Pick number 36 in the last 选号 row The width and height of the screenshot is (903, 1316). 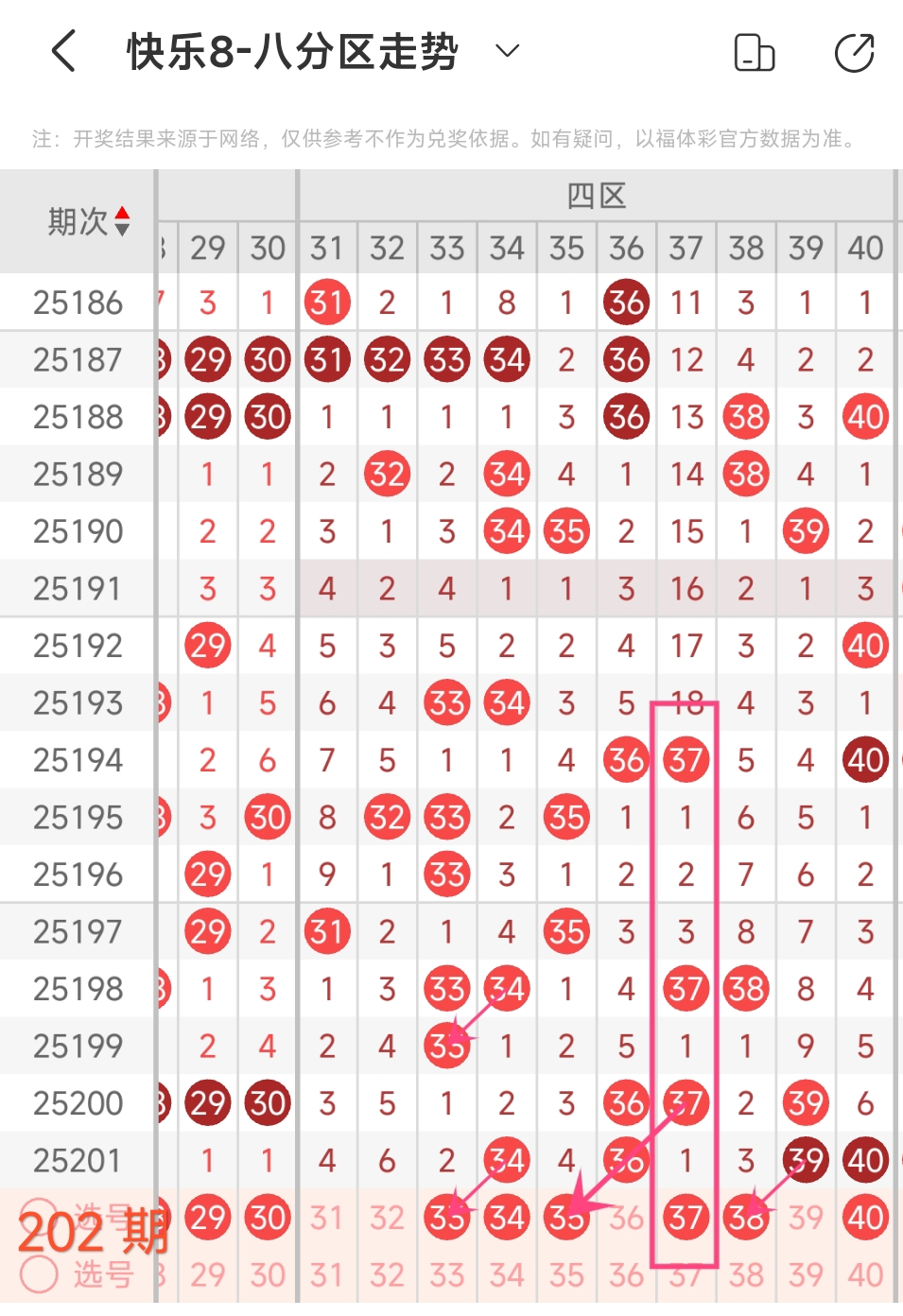tap(626, 1274)
